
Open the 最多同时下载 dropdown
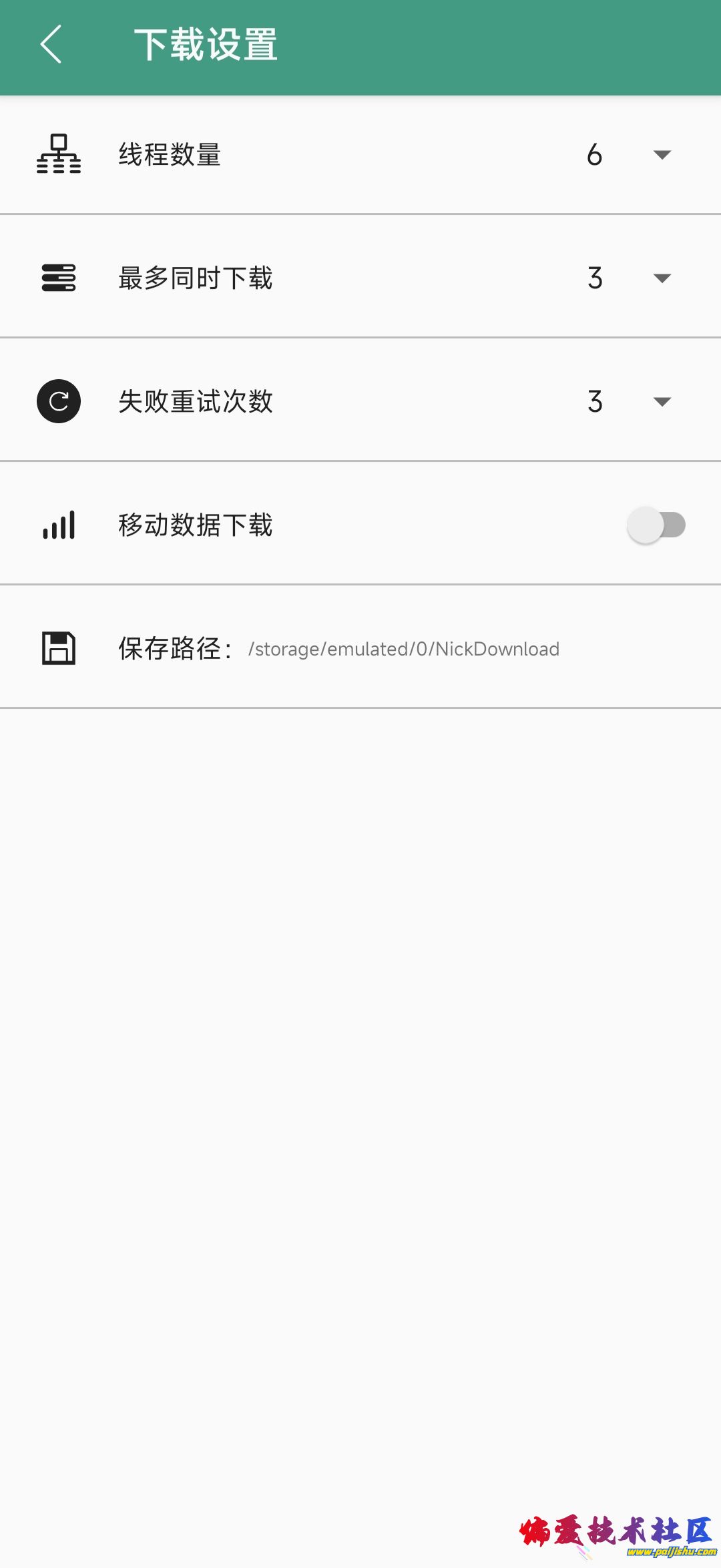661,278
